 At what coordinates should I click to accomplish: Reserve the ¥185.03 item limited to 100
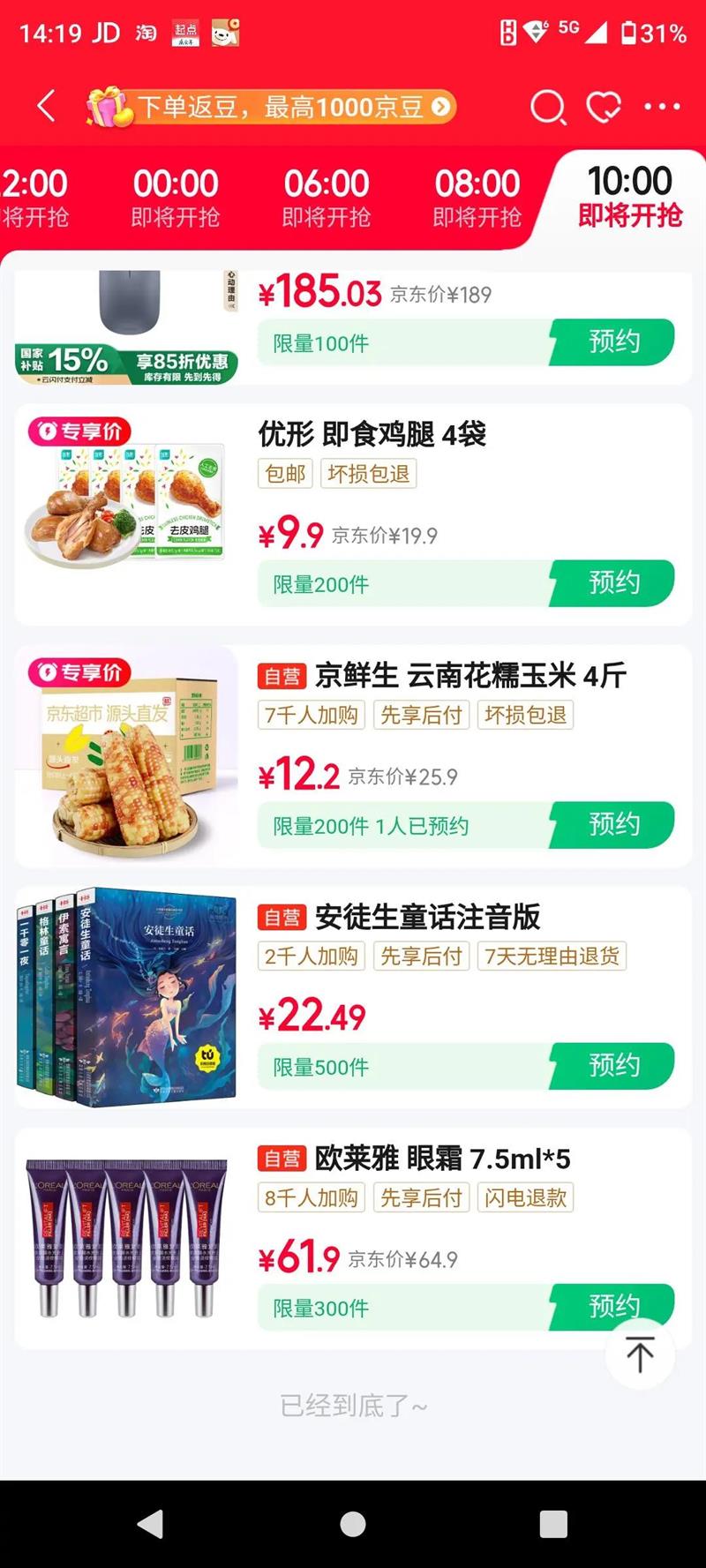(613, 342)
